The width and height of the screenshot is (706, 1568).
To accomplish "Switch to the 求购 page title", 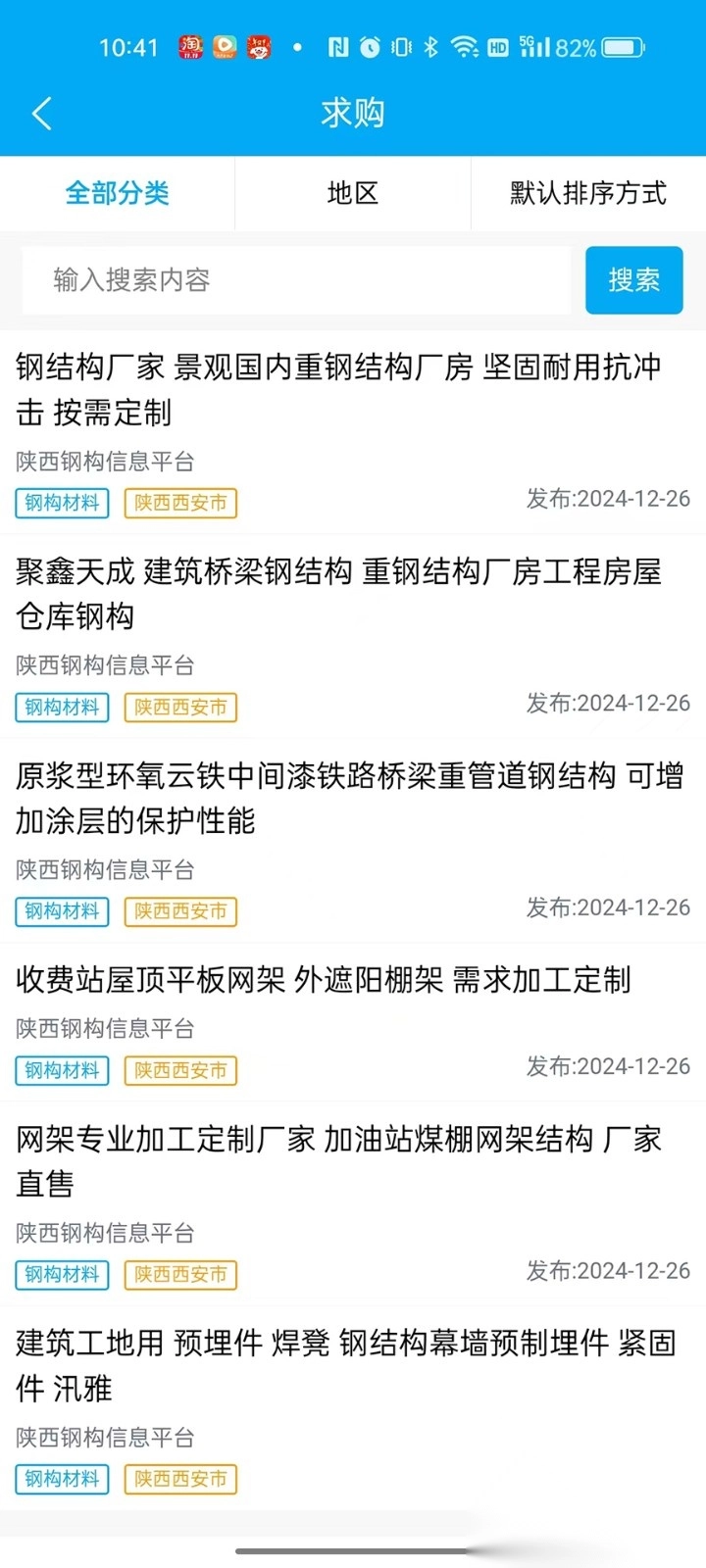I will [x=352, y=113].
